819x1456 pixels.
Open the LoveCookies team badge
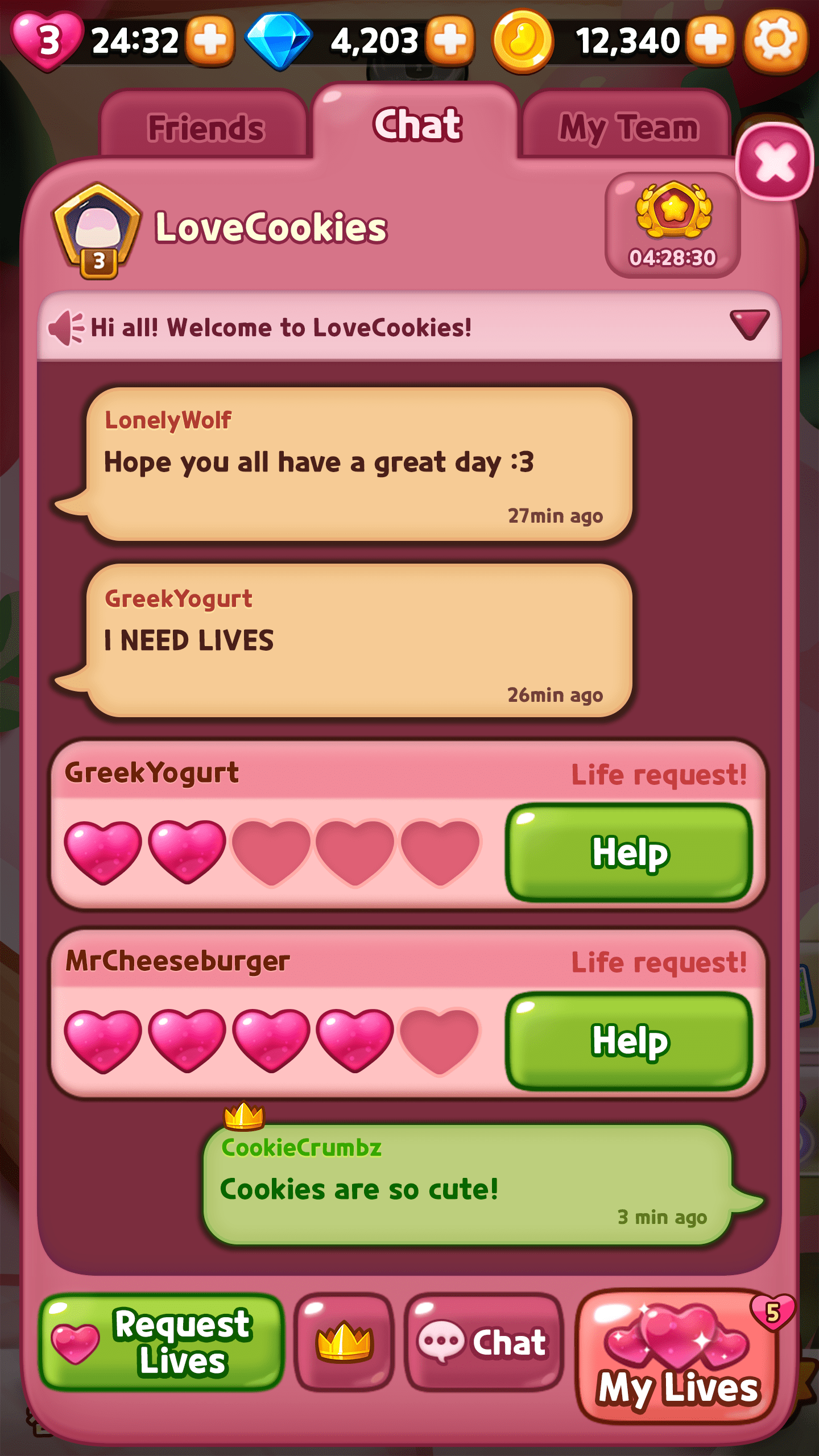tap(98, 230)
